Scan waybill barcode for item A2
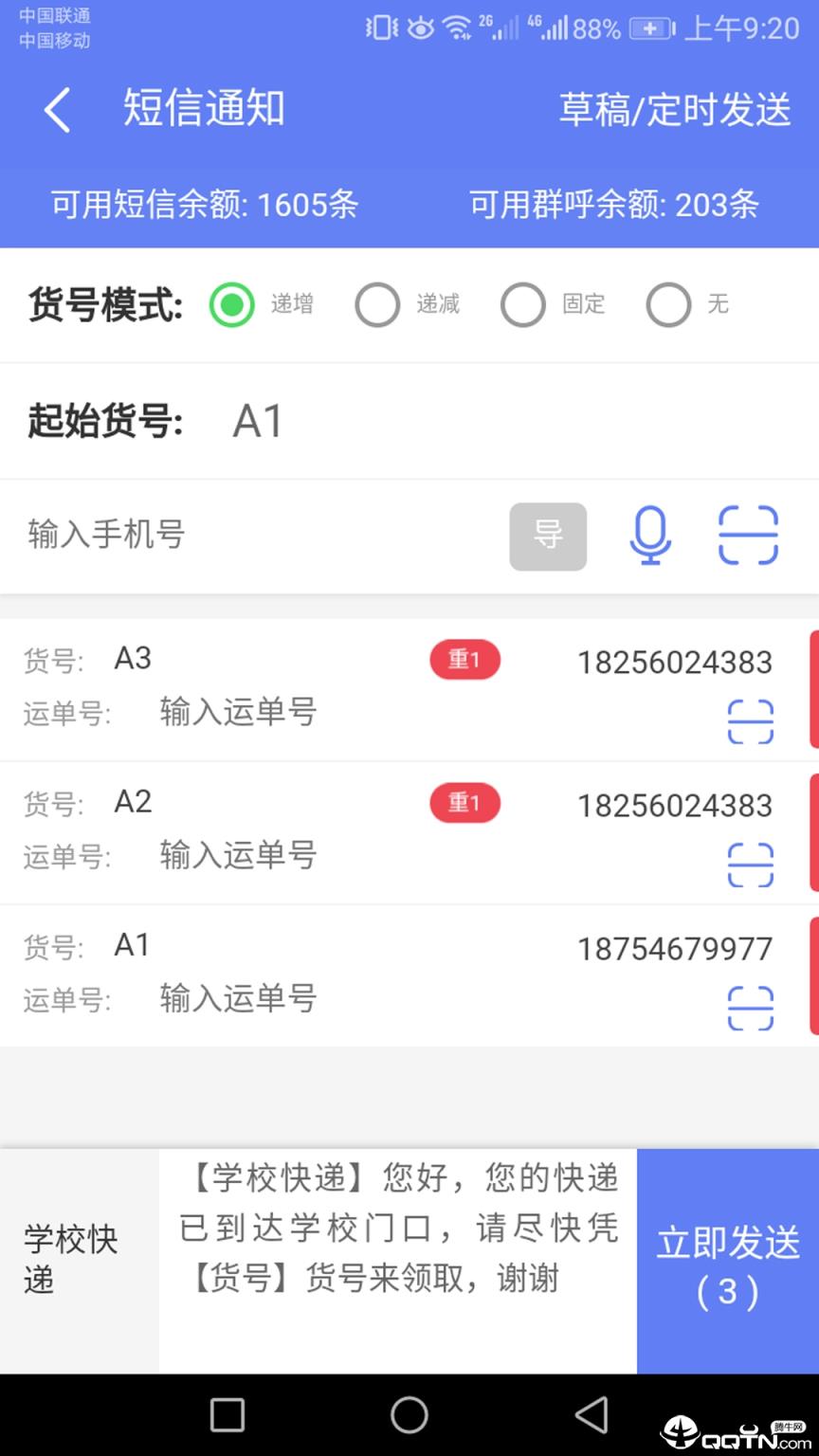This screenshot has height=1456, width=819. coord(750,864)
